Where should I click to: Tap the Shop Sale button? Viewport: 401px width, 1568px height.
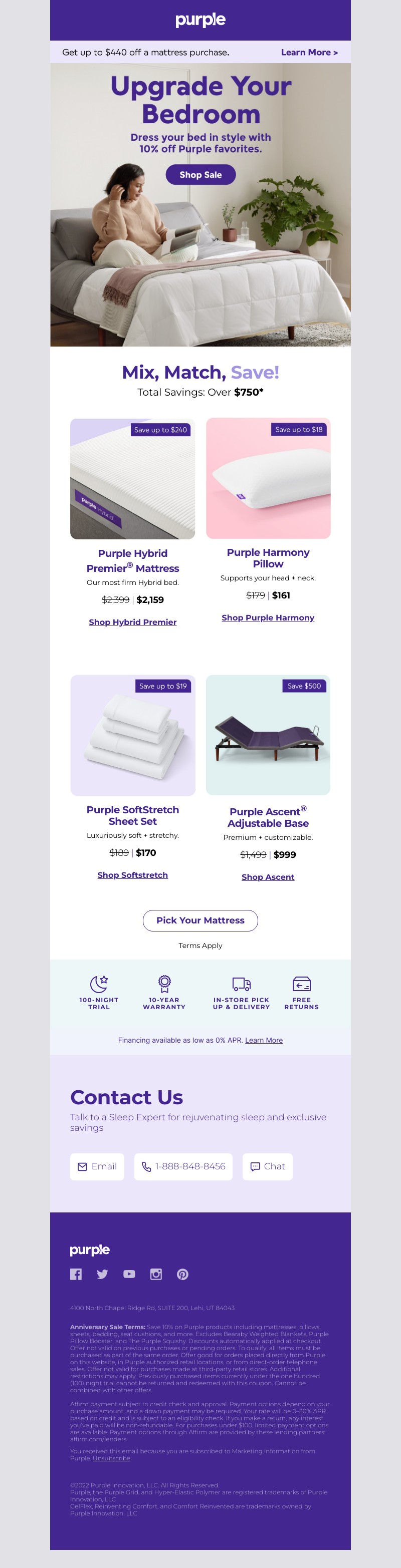pos(200,175)
